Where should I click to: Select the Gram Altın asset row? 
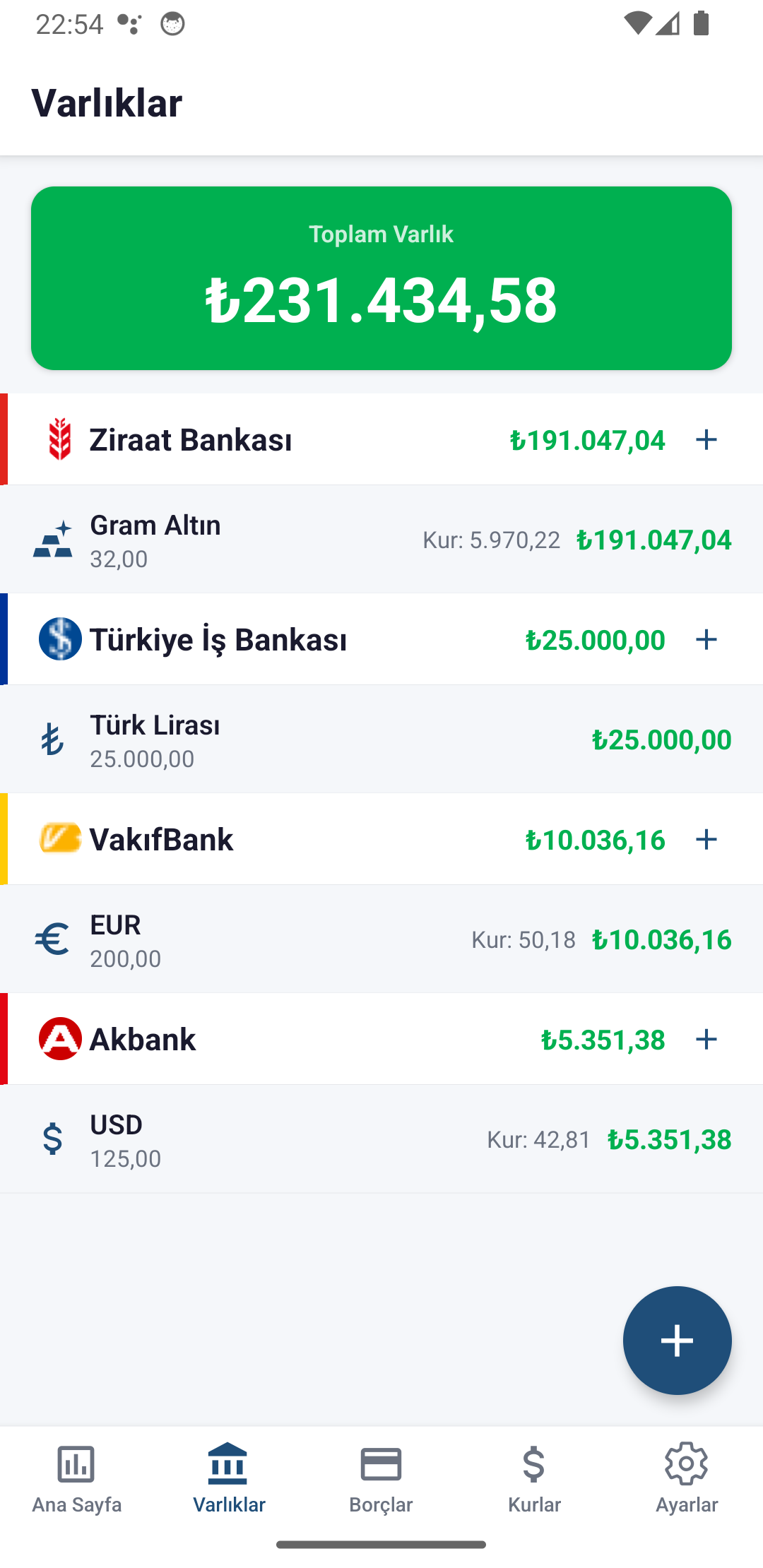[381, 538]
